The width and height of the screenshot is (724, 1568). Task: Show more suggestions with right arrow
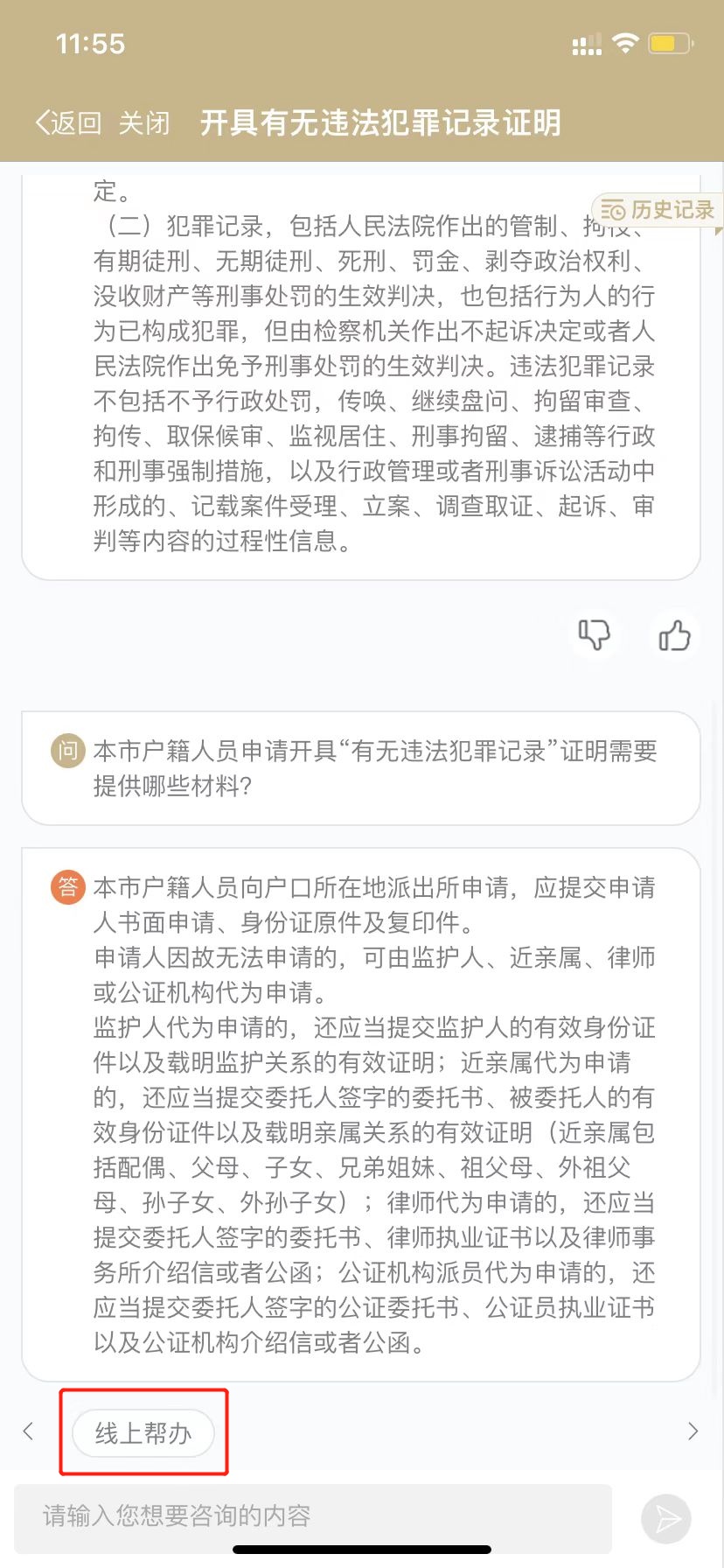click(693, 1431)
